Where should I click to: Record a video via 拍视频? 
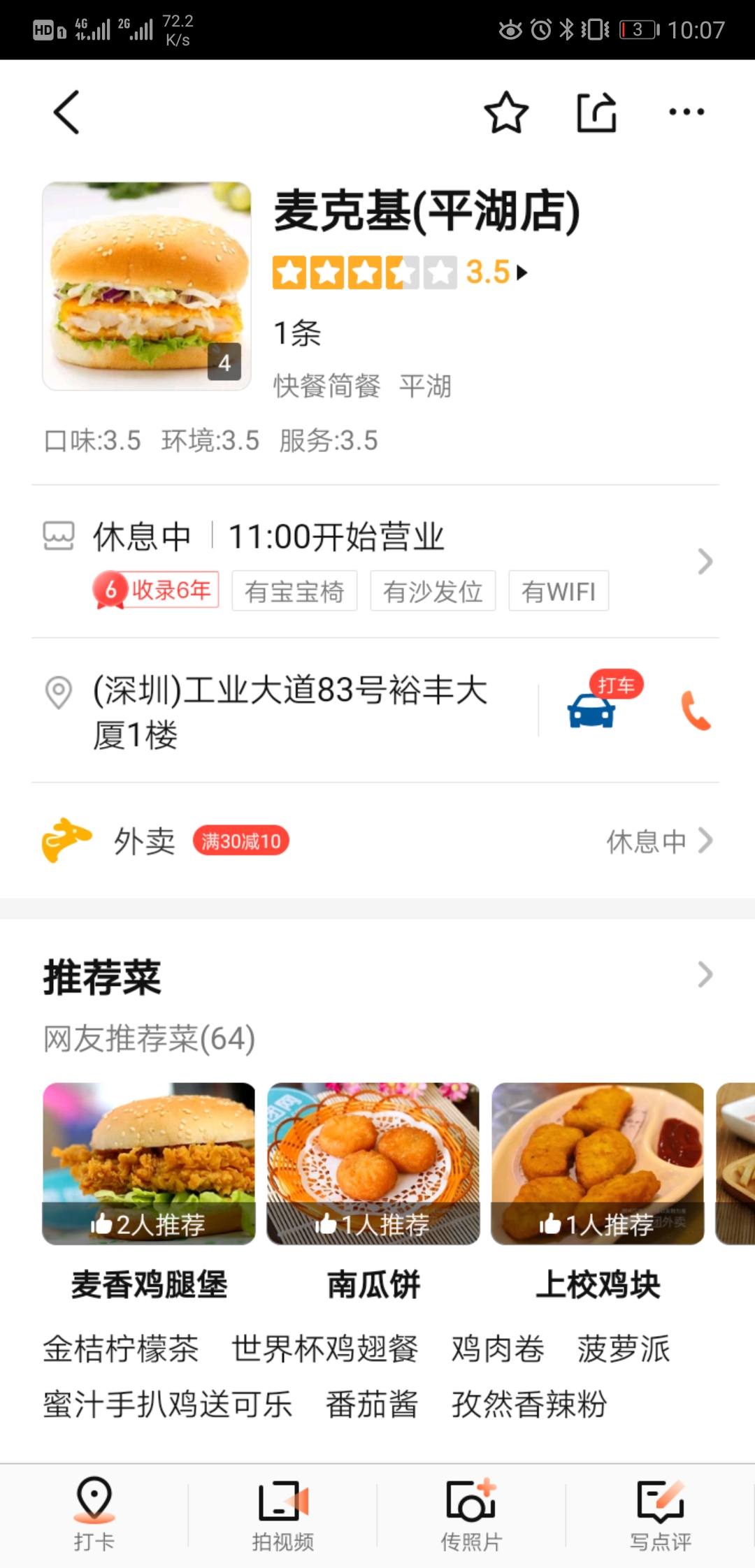click(x=282, y=1513)
